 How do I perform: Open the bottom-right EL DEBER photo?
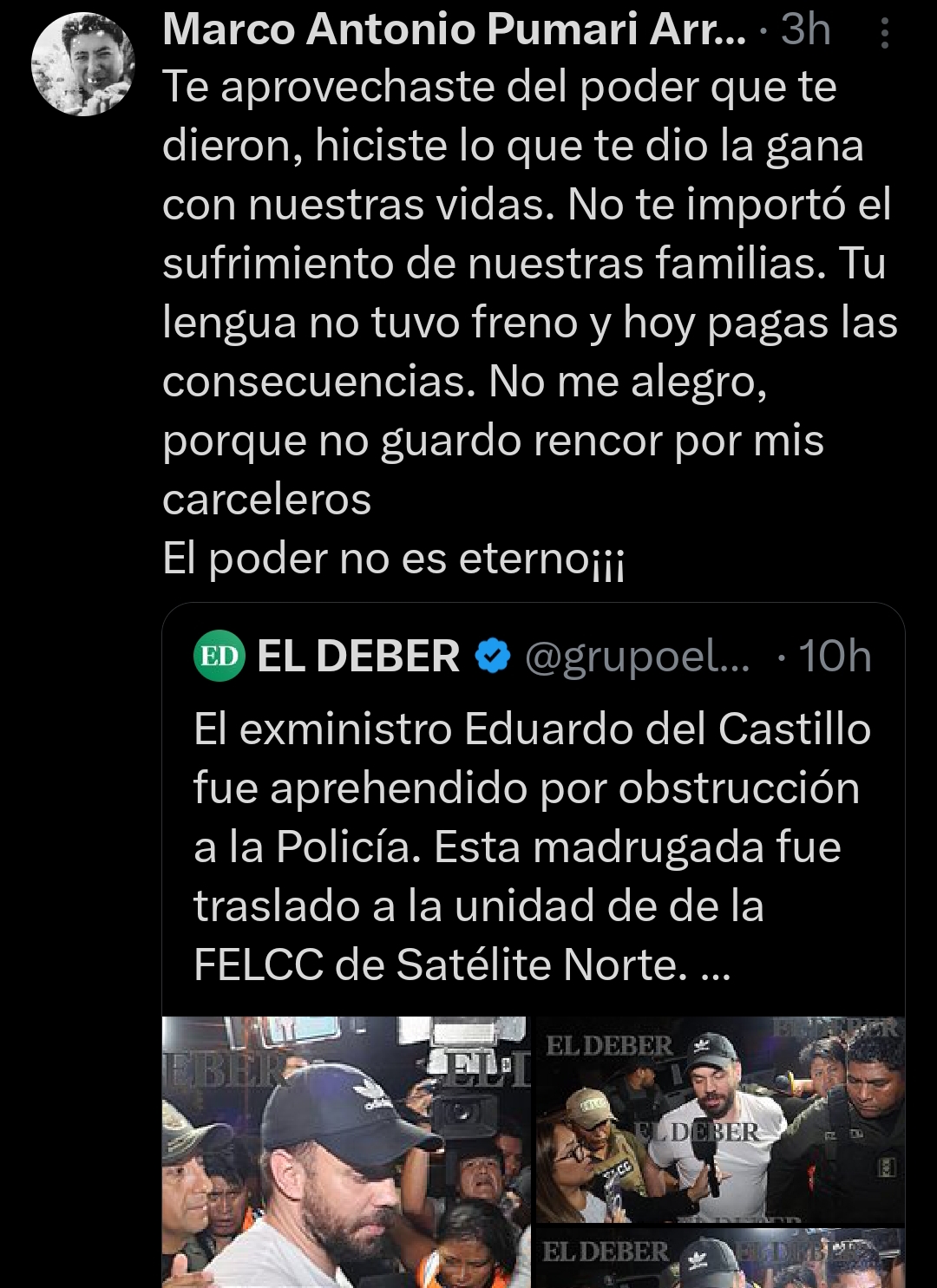(719, 1259)
